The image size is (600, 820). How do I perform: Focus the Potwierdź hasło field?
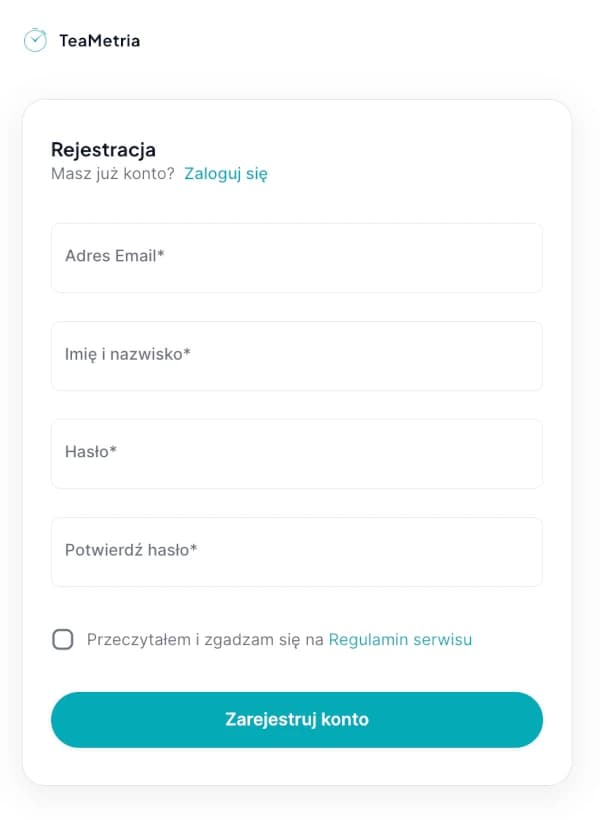tap(296, 551)
